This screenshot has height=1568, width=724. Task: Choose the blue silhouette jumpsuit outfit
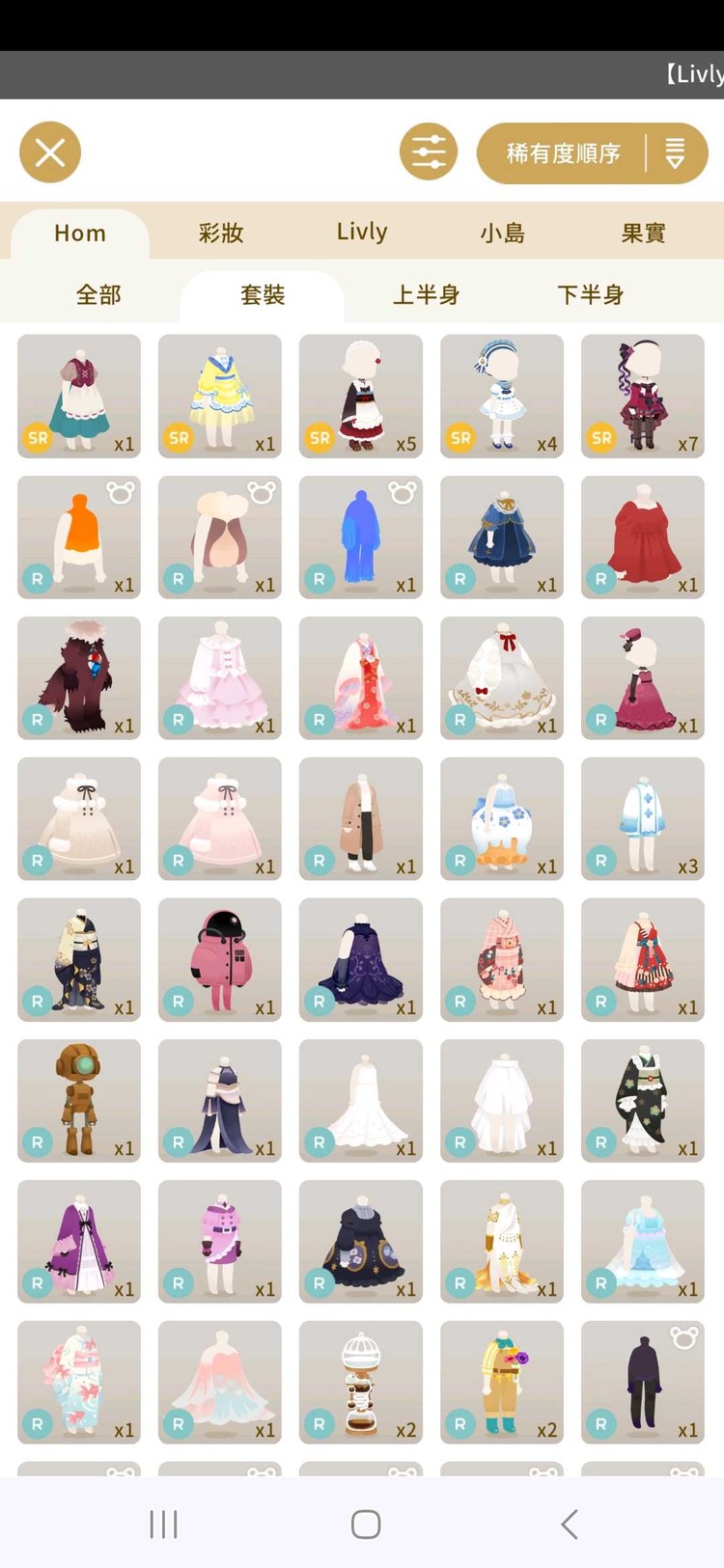(x=361, y=536)
